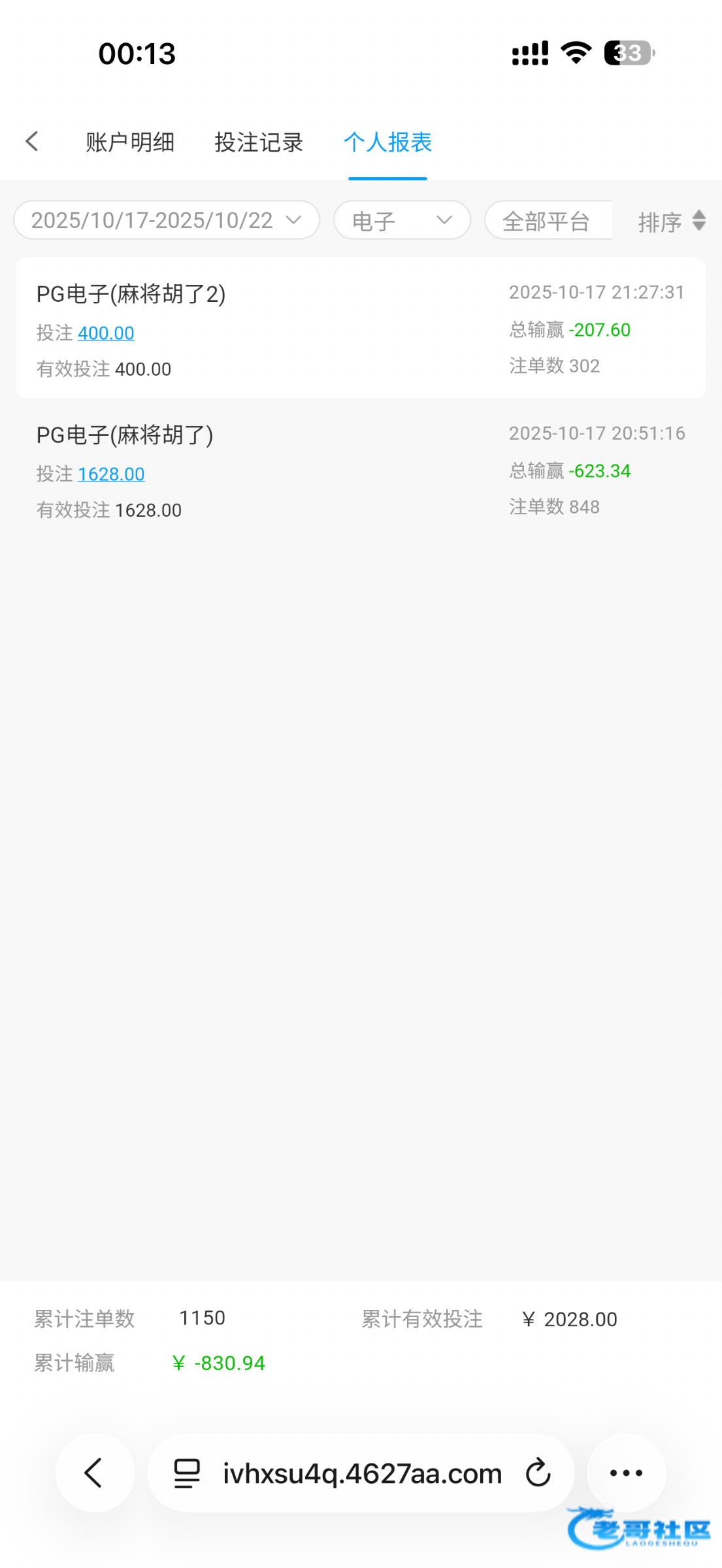Switch to the 账户明细 tab
Viewport: 722px width, 1568px height.
click(130, 142)
